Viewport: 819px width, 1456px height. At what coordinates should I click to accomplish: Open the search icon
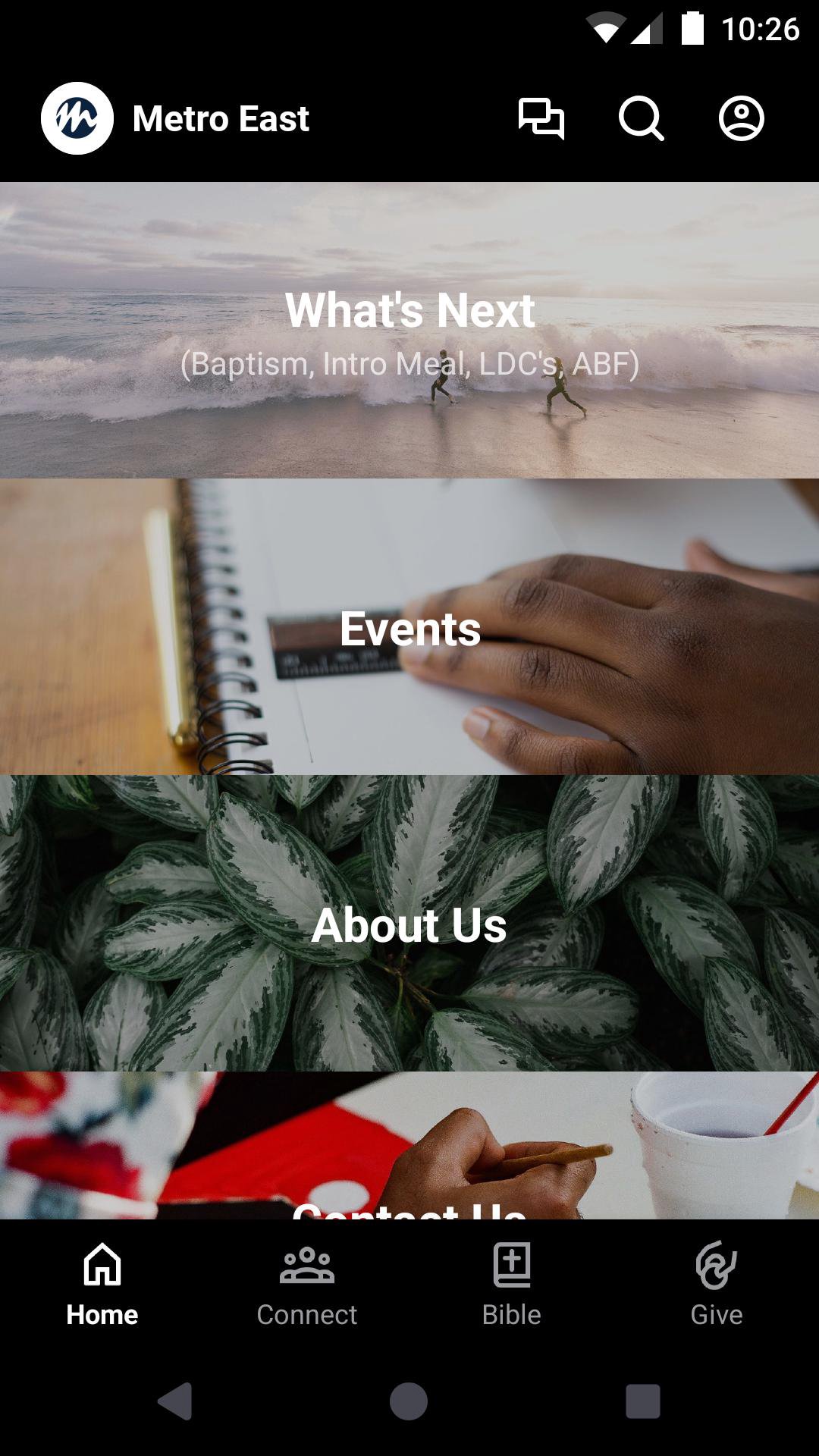pos(641,118)
